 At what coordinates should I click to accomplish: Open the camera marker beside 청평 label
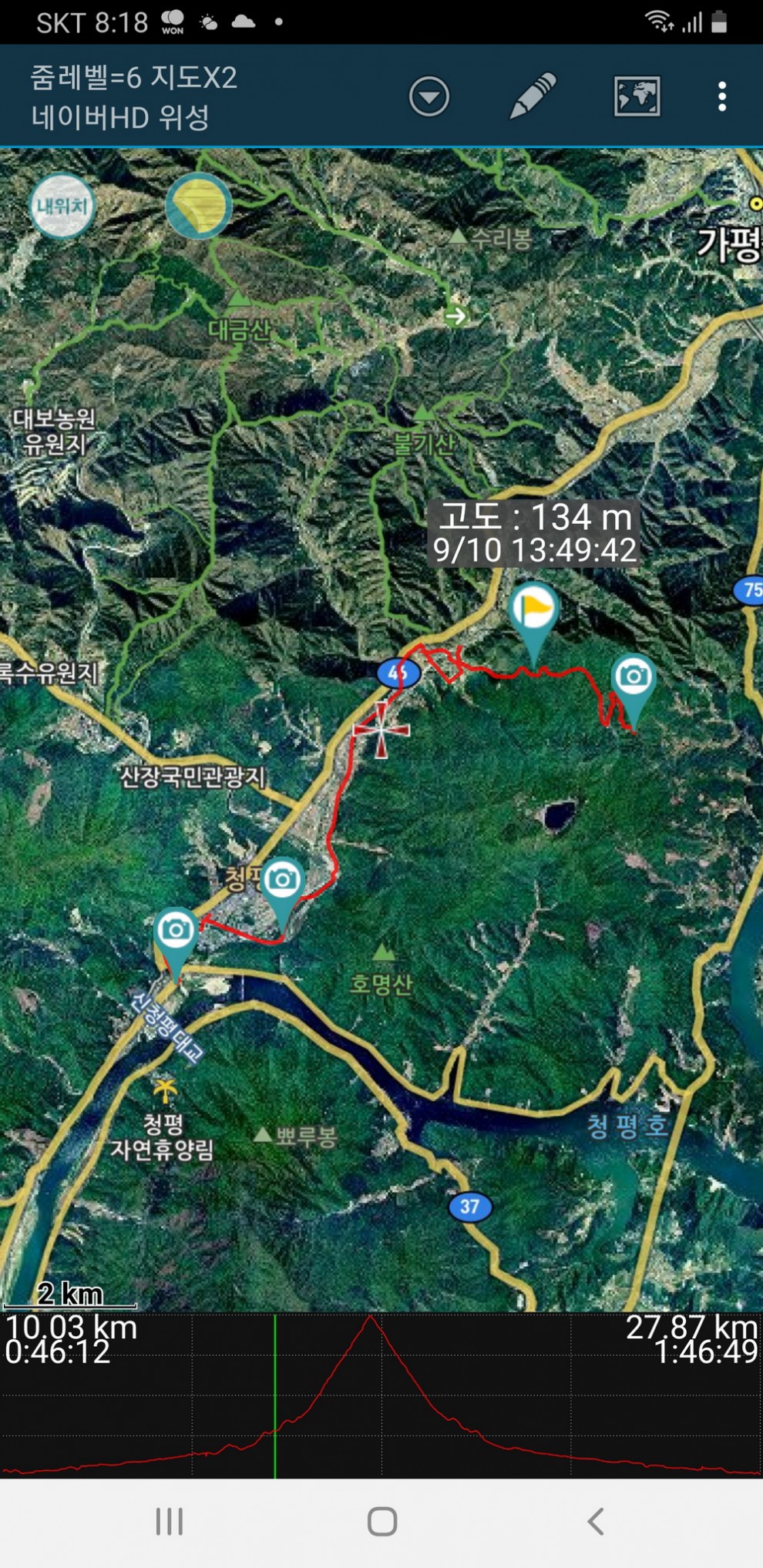[x=282, y=881]
